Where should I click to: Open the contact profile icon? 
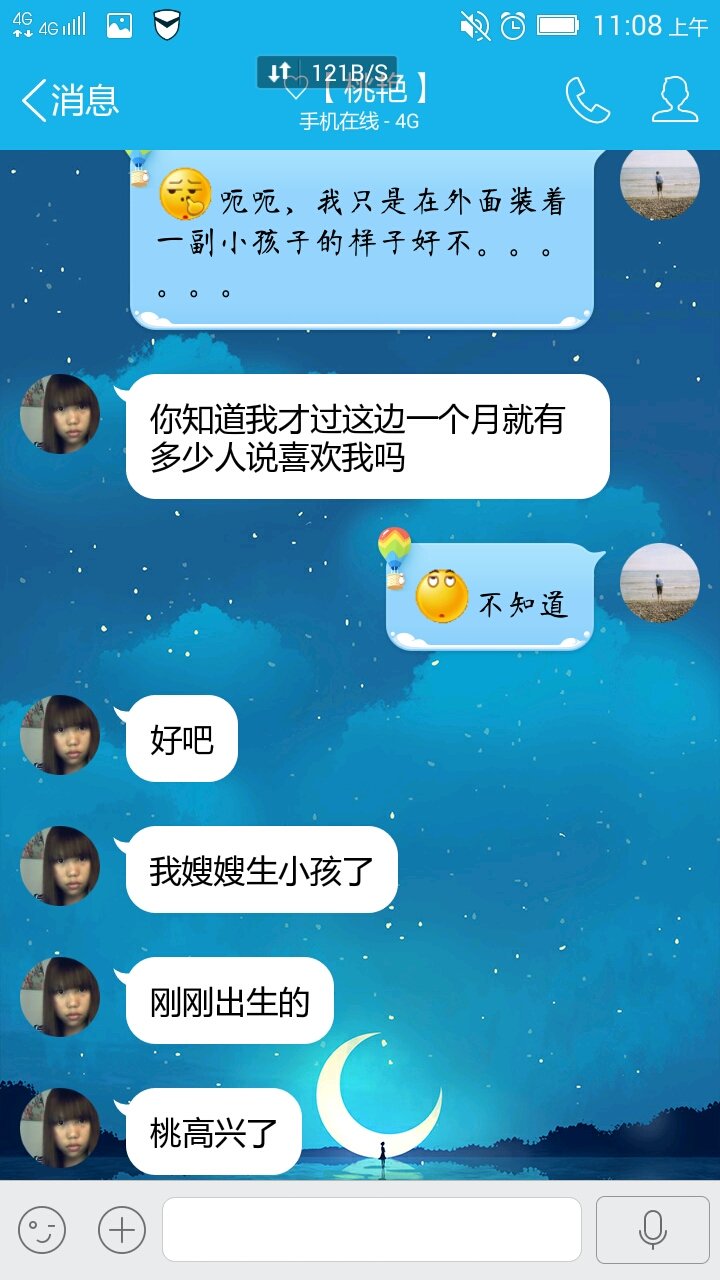(675, 100)
